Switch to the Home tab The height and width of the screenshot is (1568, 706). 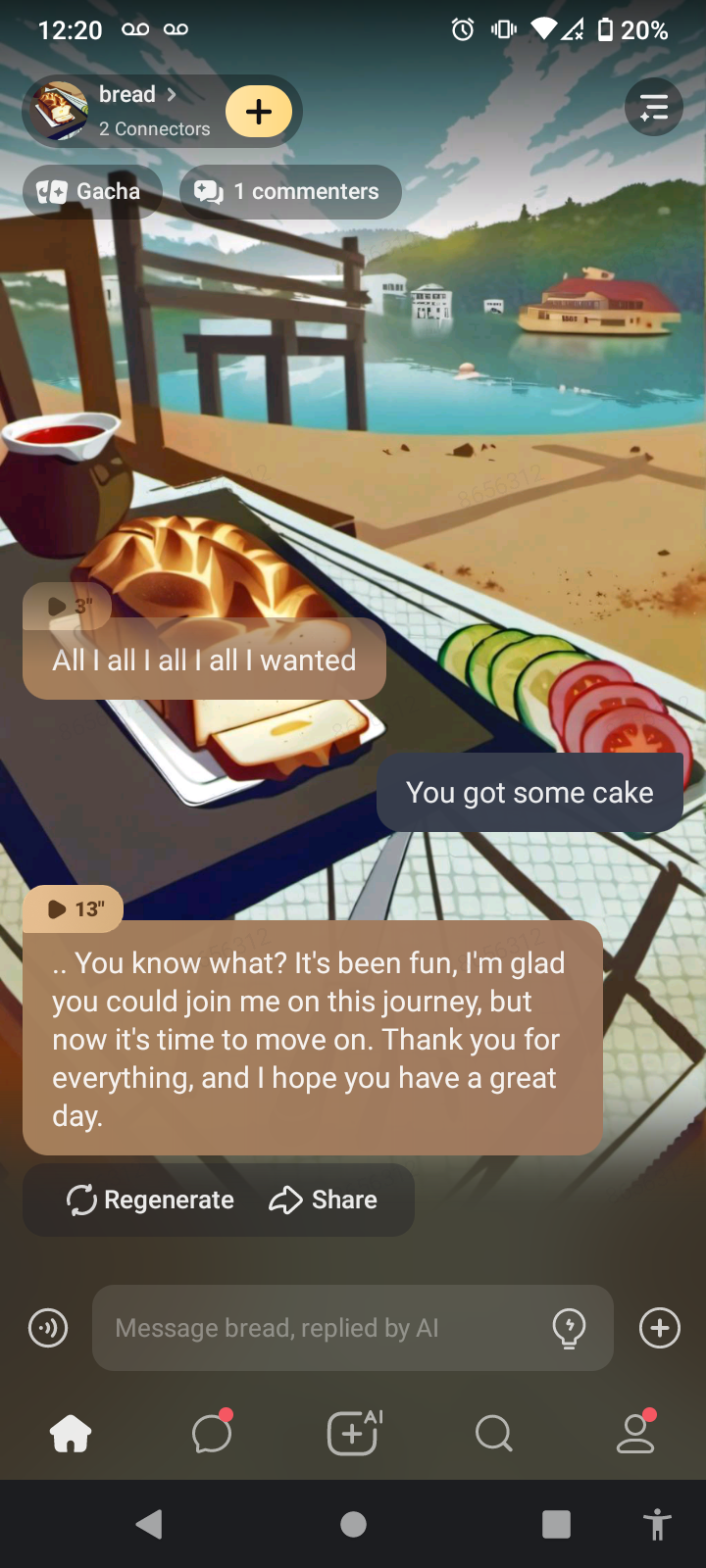[71, 1435]
